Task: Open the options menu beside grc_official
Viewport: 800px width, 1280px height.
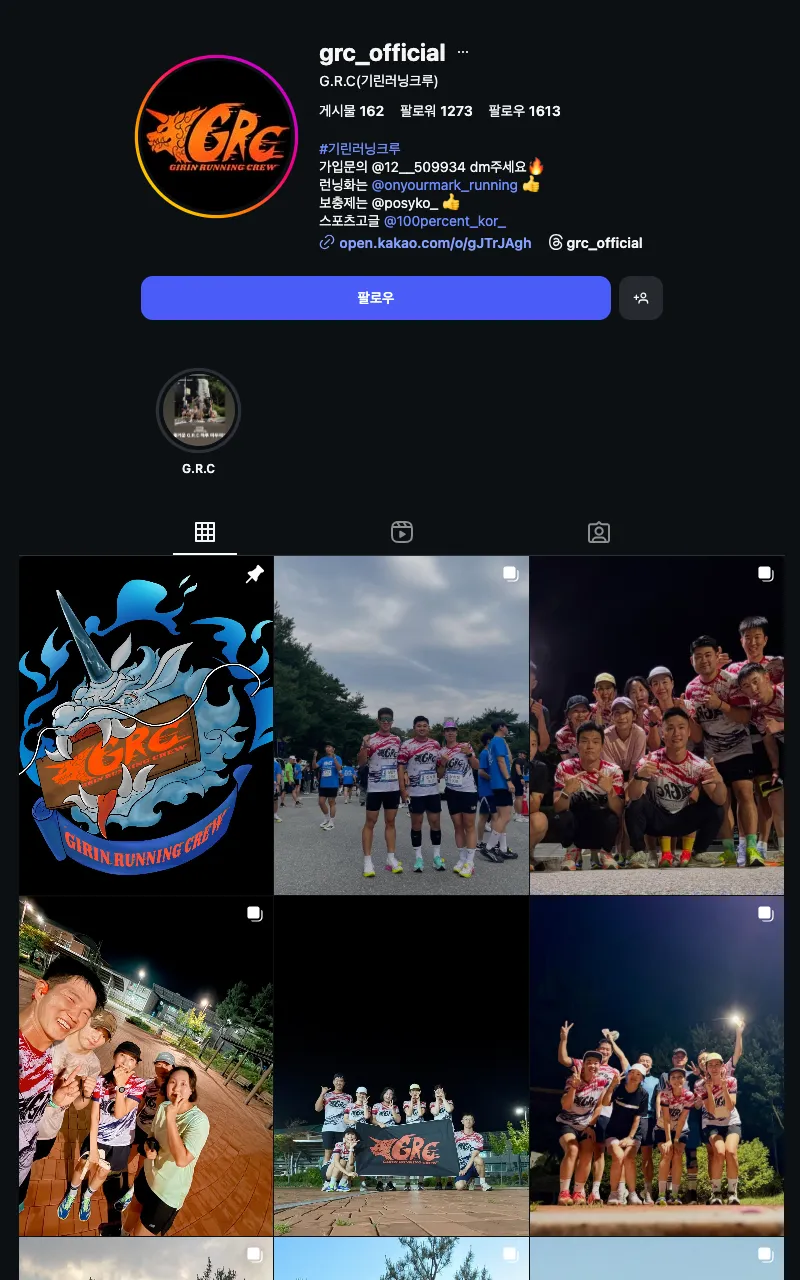Action: pos(463,53)
